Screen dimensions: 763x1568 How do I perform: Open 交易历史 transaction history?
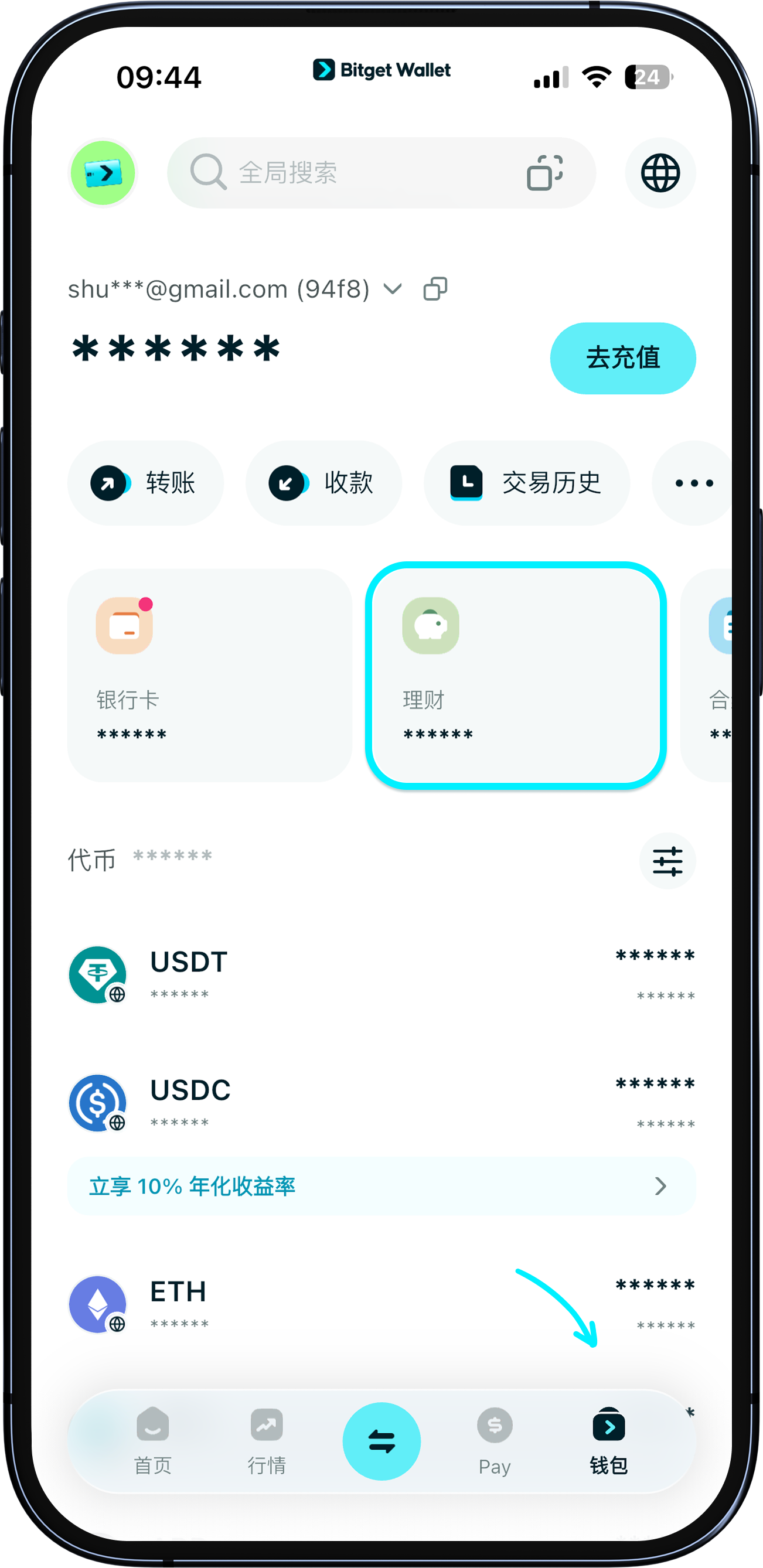(x=526, y=482)
